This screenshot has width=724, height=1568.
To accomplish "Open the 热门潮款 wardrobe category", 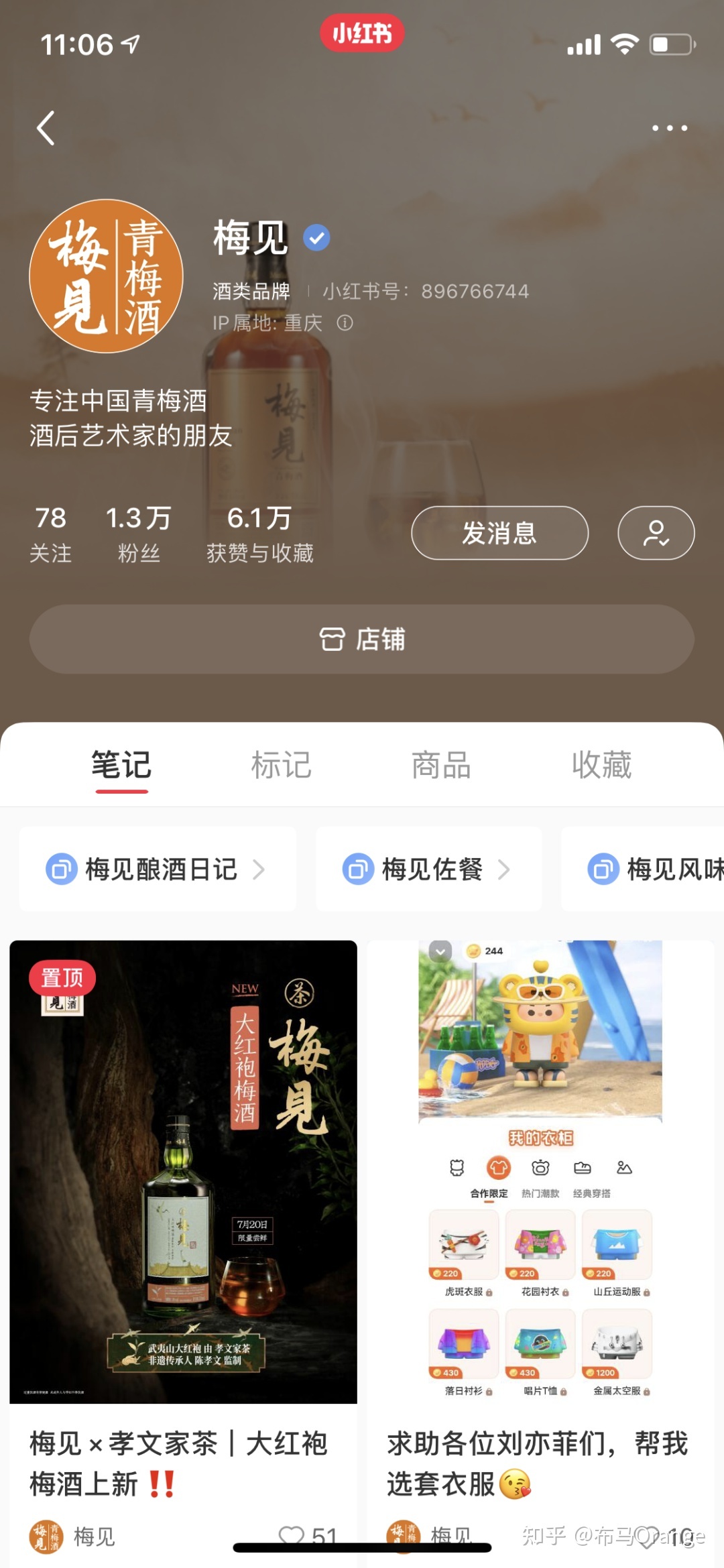I will pyautogui.click(x=540, y=1192).
